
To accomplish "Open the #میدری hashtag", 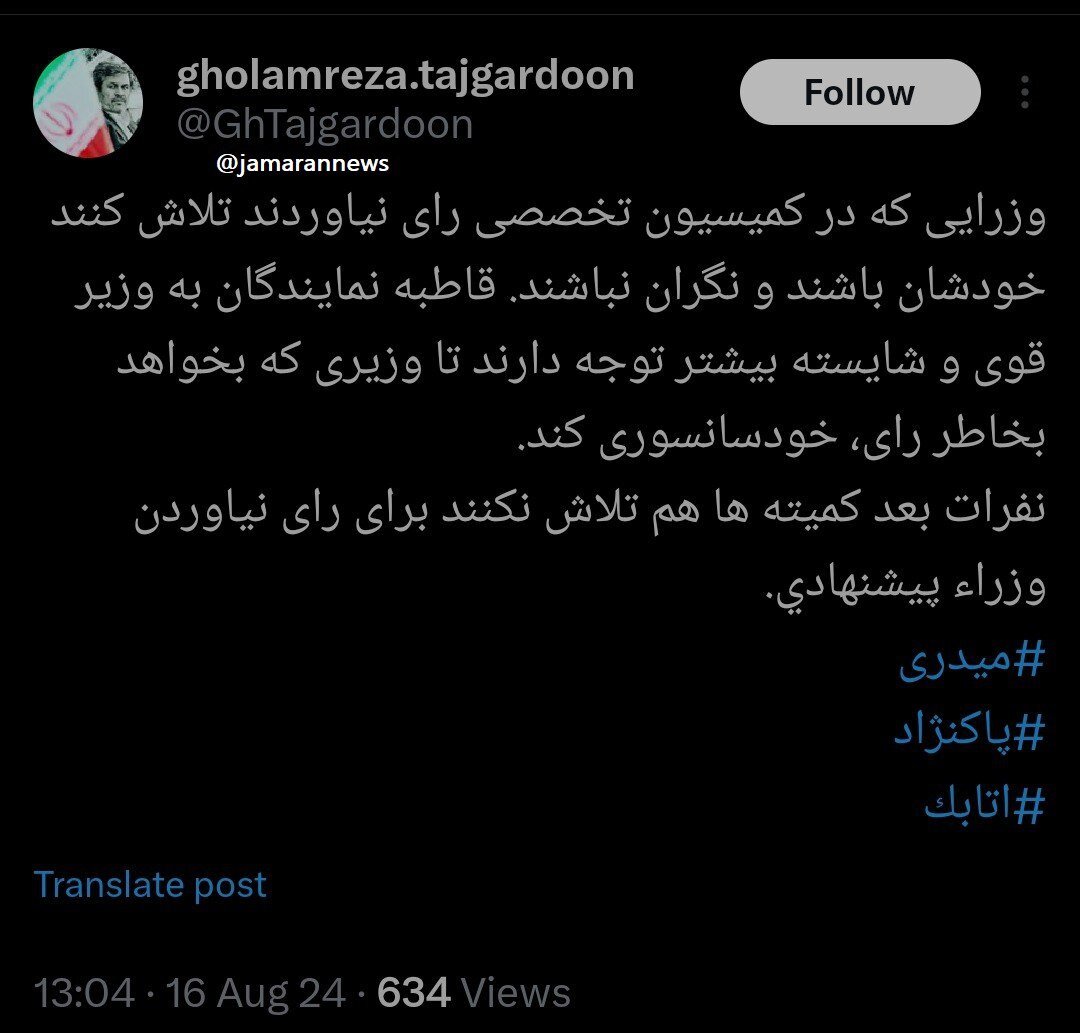I will [971, 664].
